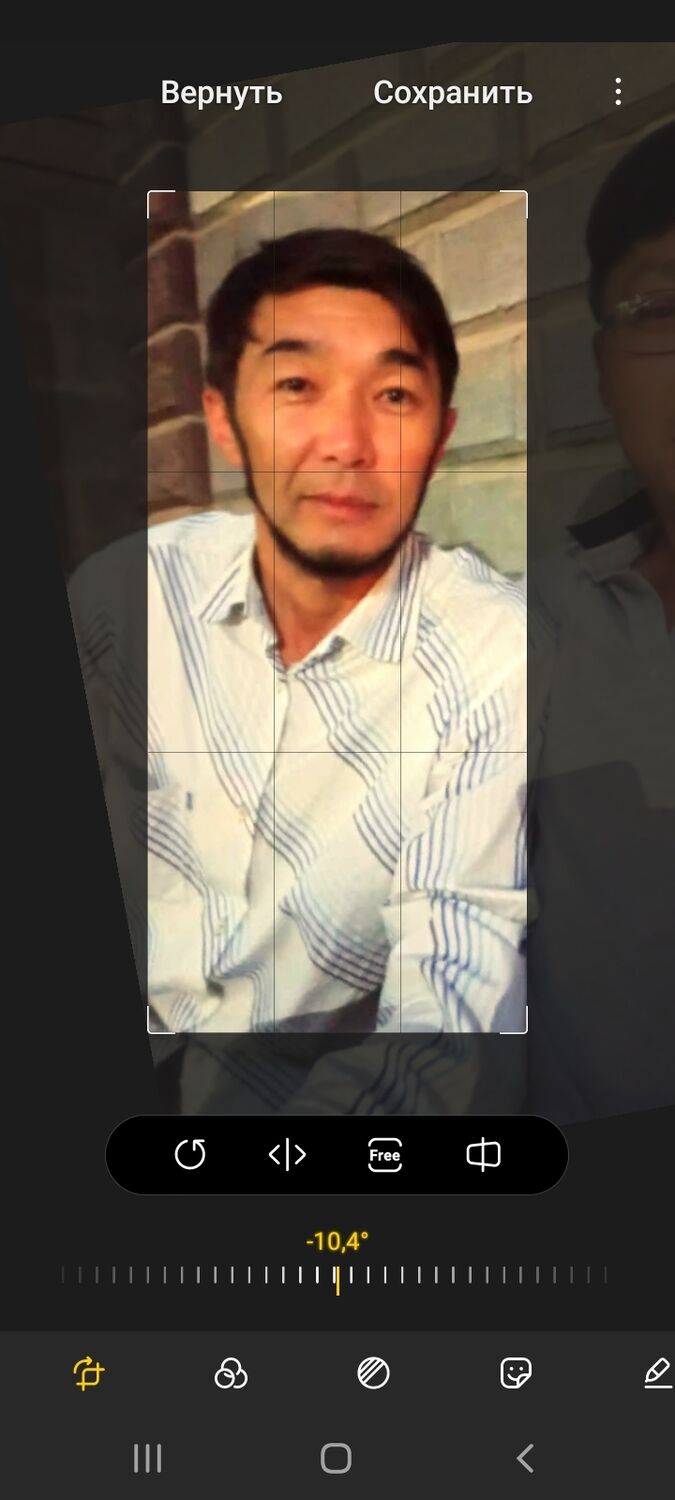675x1500 pixels.
Task: Select the perspective adjustment tool
Action: 483,1155
